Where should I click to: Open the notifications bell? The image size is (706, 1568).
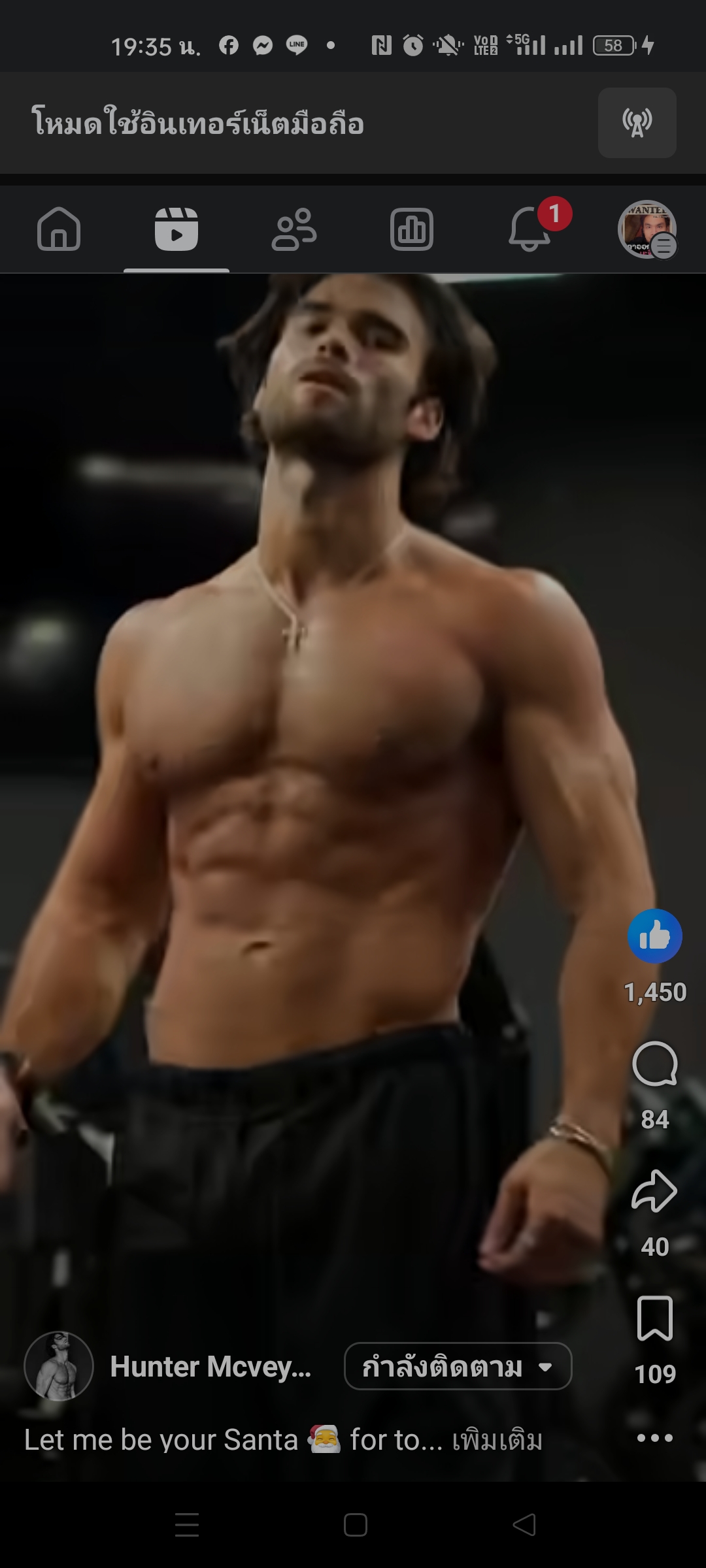pyautogui.click(x=529, y=229)
